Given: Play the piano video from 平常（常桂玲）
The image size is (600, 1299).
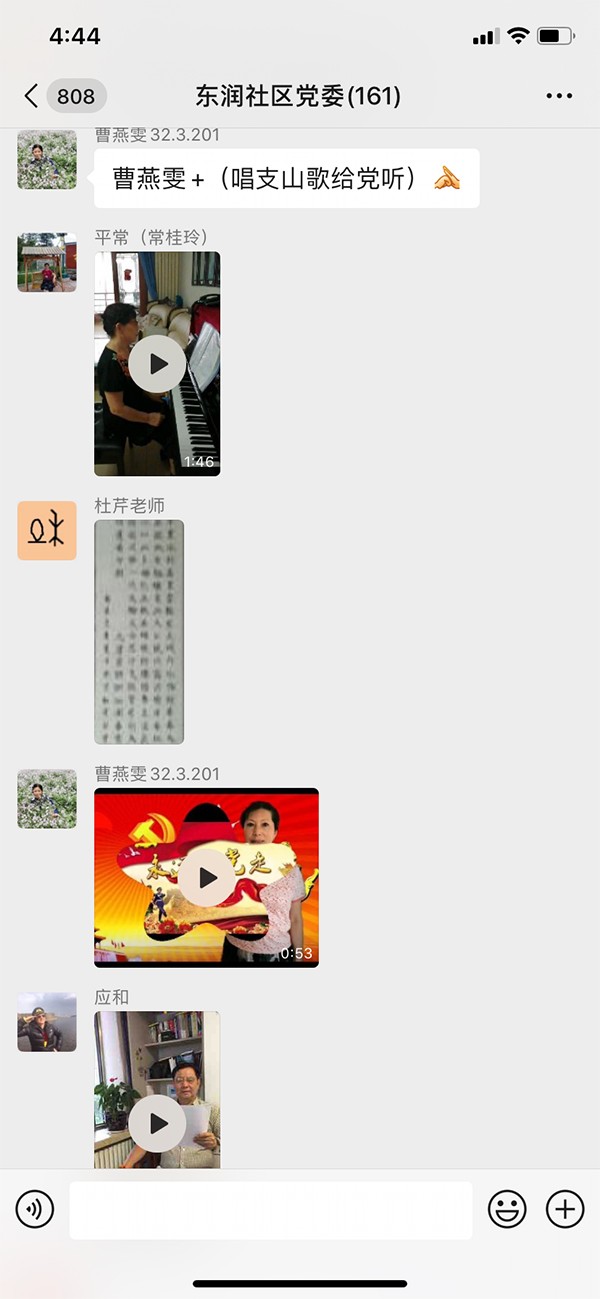Looking at the screenshot, I should point(157,364).
